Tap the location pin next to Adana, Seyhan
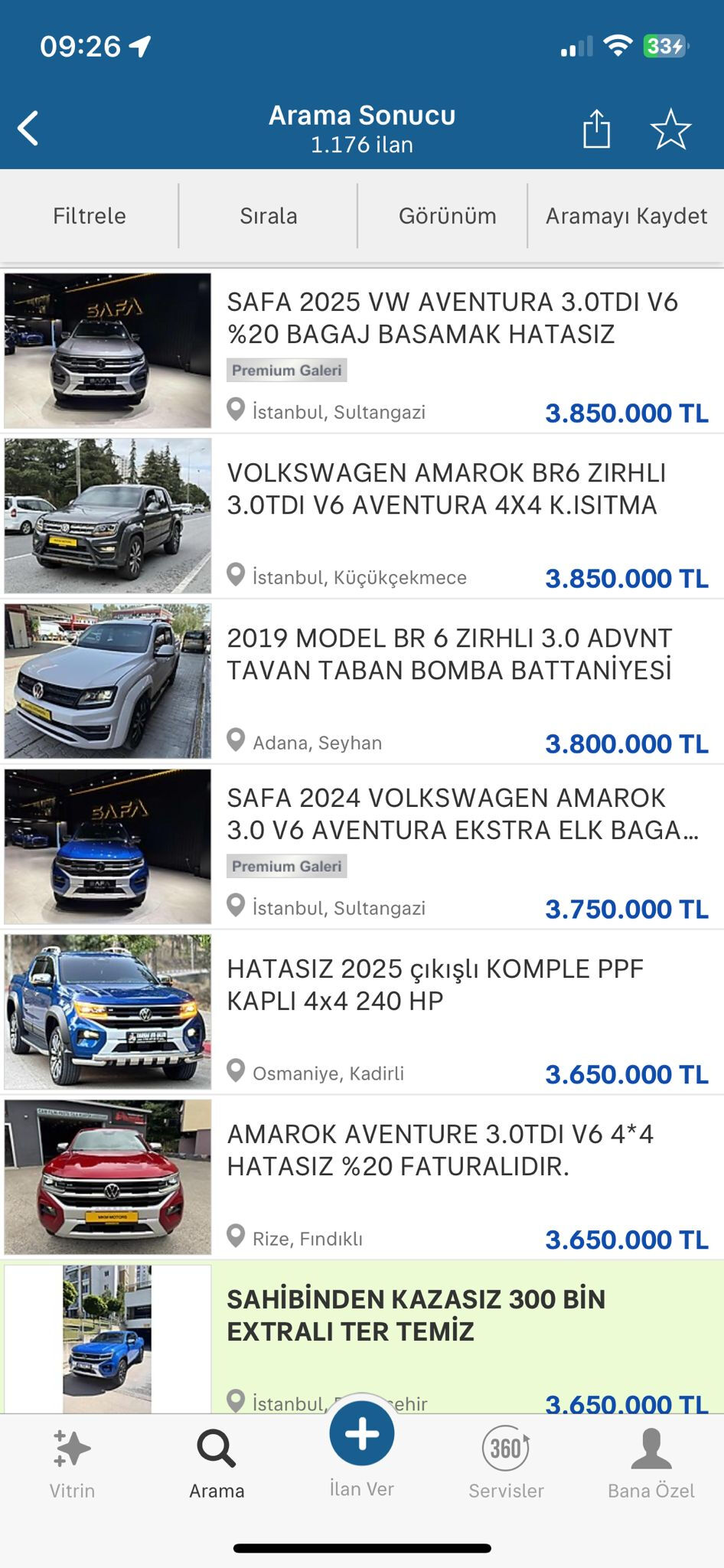The width and height of the screenshot is (724, 1568). [236, 740]
